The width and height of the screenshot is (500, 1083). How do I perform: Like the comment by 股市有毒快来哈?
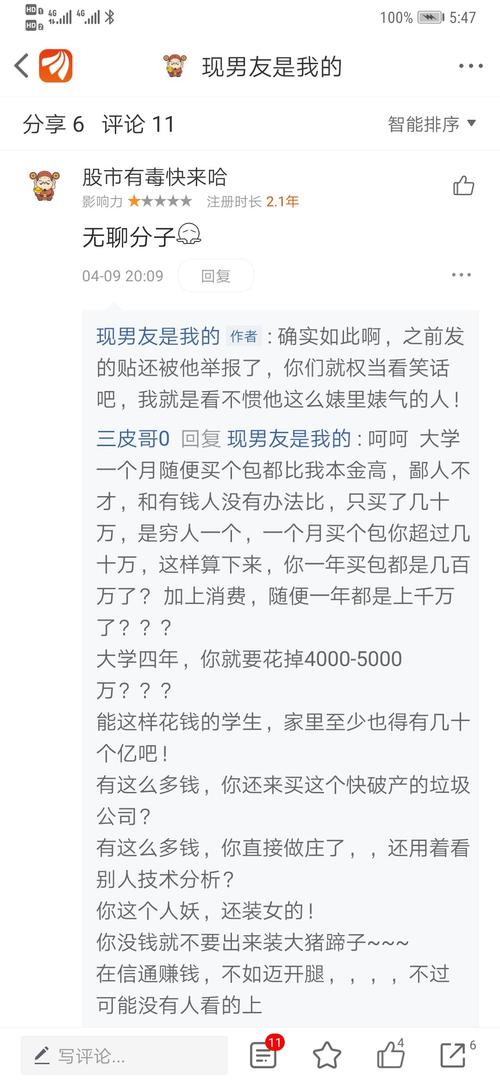463,186
